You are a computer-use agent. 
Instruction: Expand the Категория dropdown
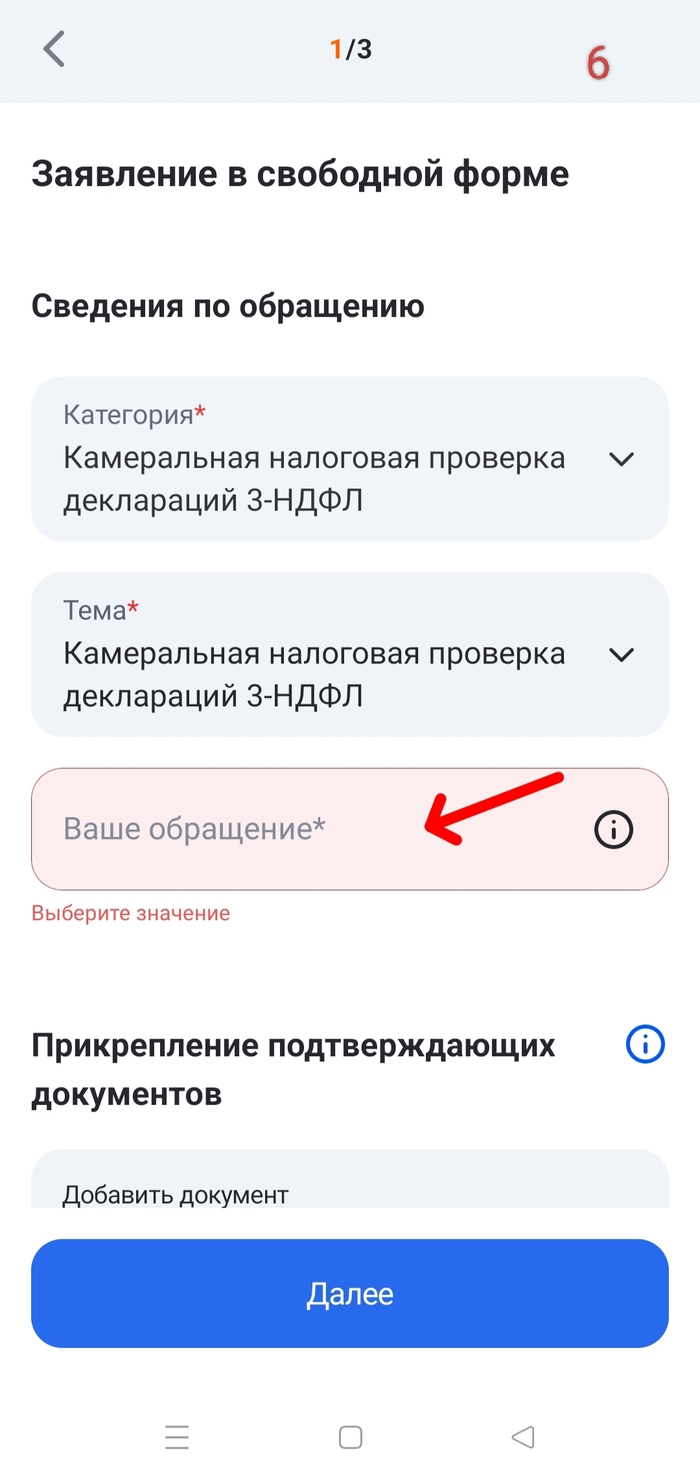pyautogui.click(x=621, y=459)
